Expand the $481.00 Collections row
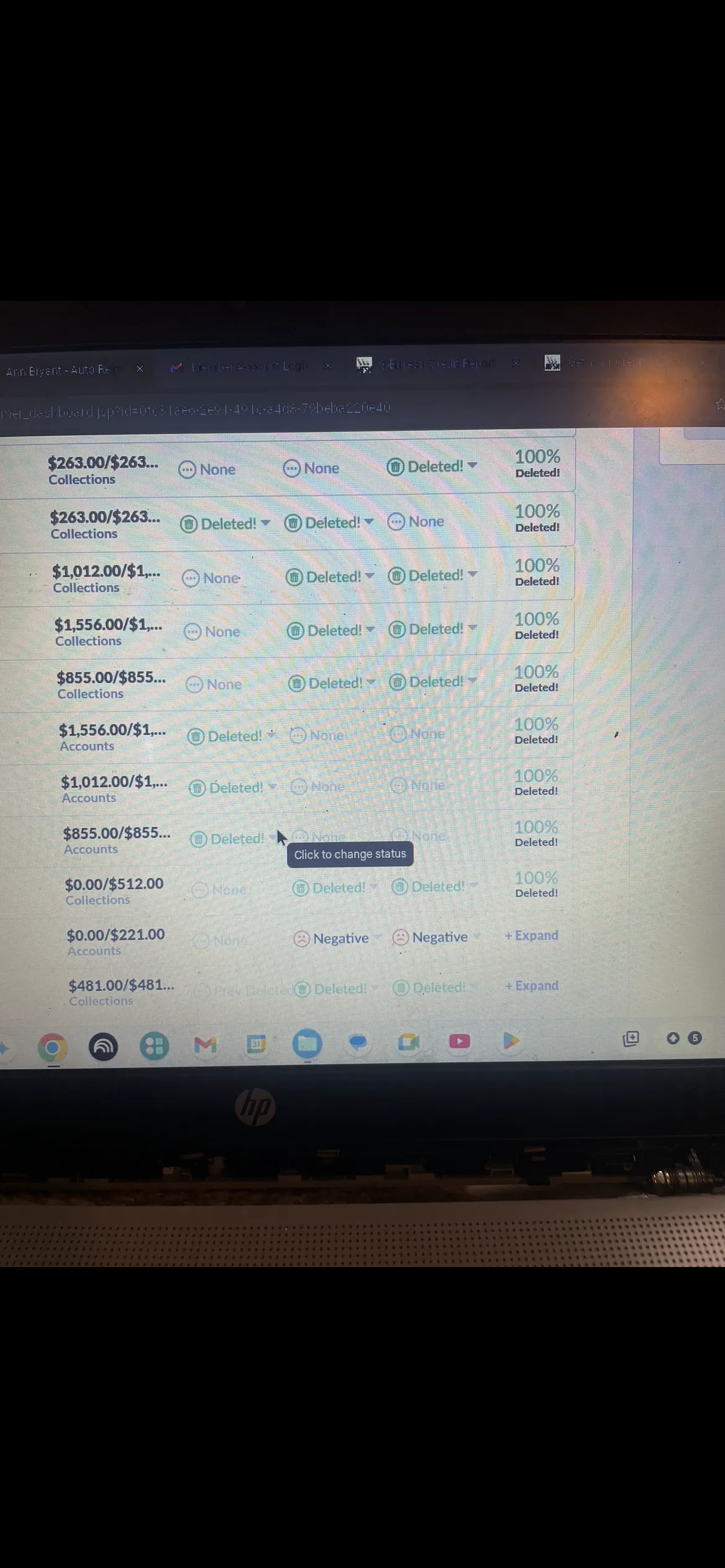 pos(531,985)
